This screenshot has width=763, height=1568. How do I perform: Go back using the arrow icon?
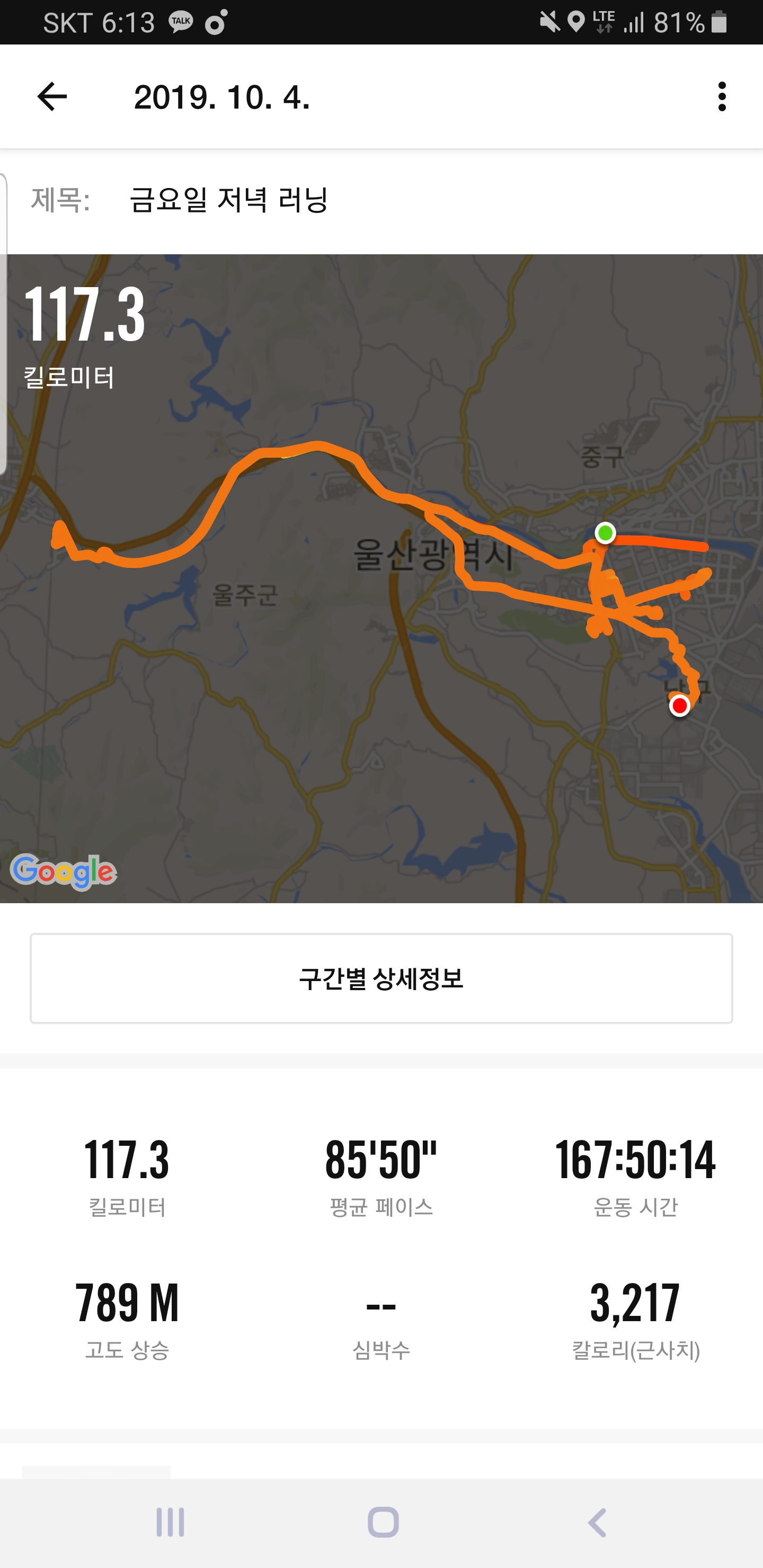coord(52,97)
